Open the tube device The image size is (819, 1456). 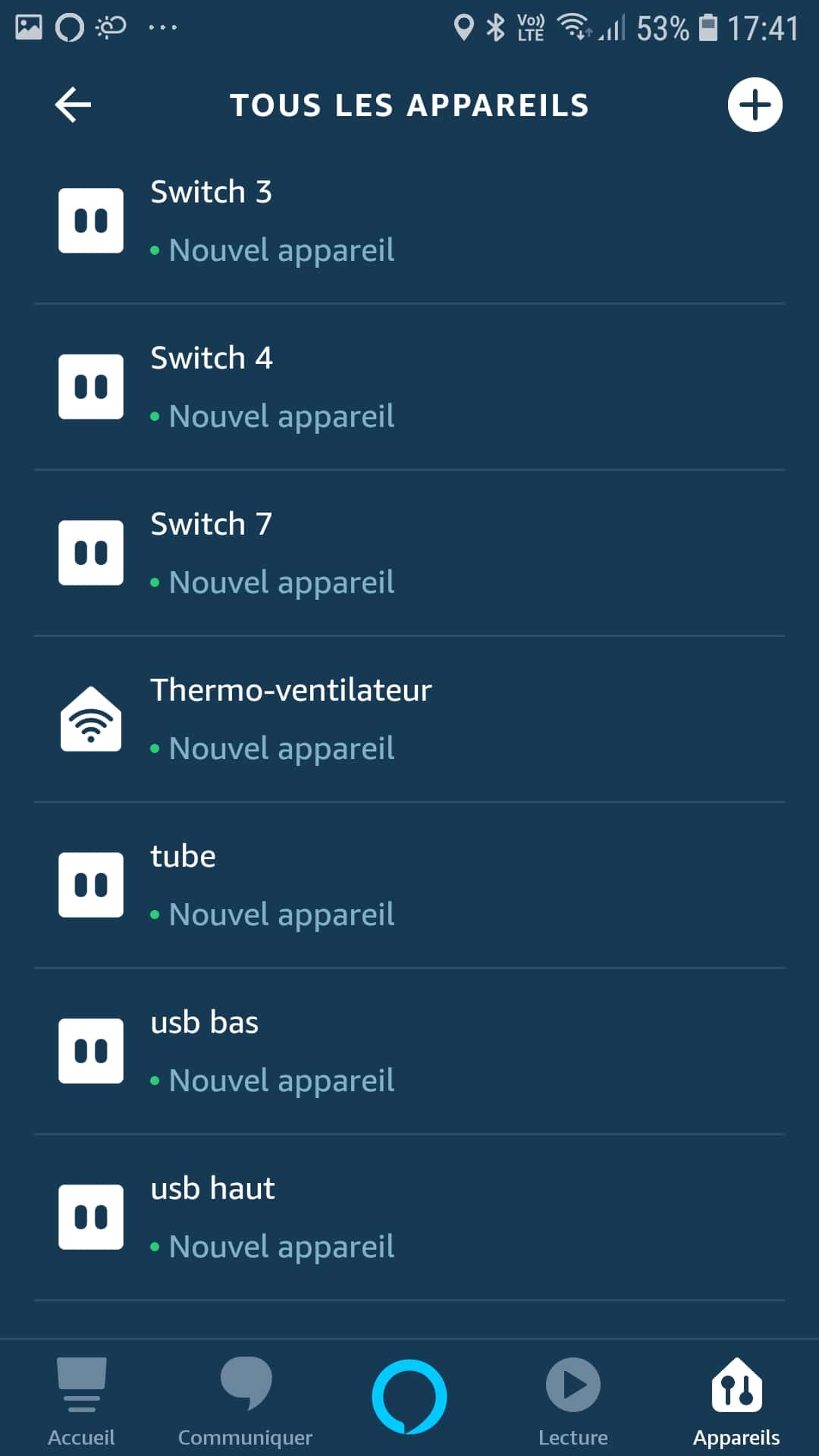[x=409, y=885]
